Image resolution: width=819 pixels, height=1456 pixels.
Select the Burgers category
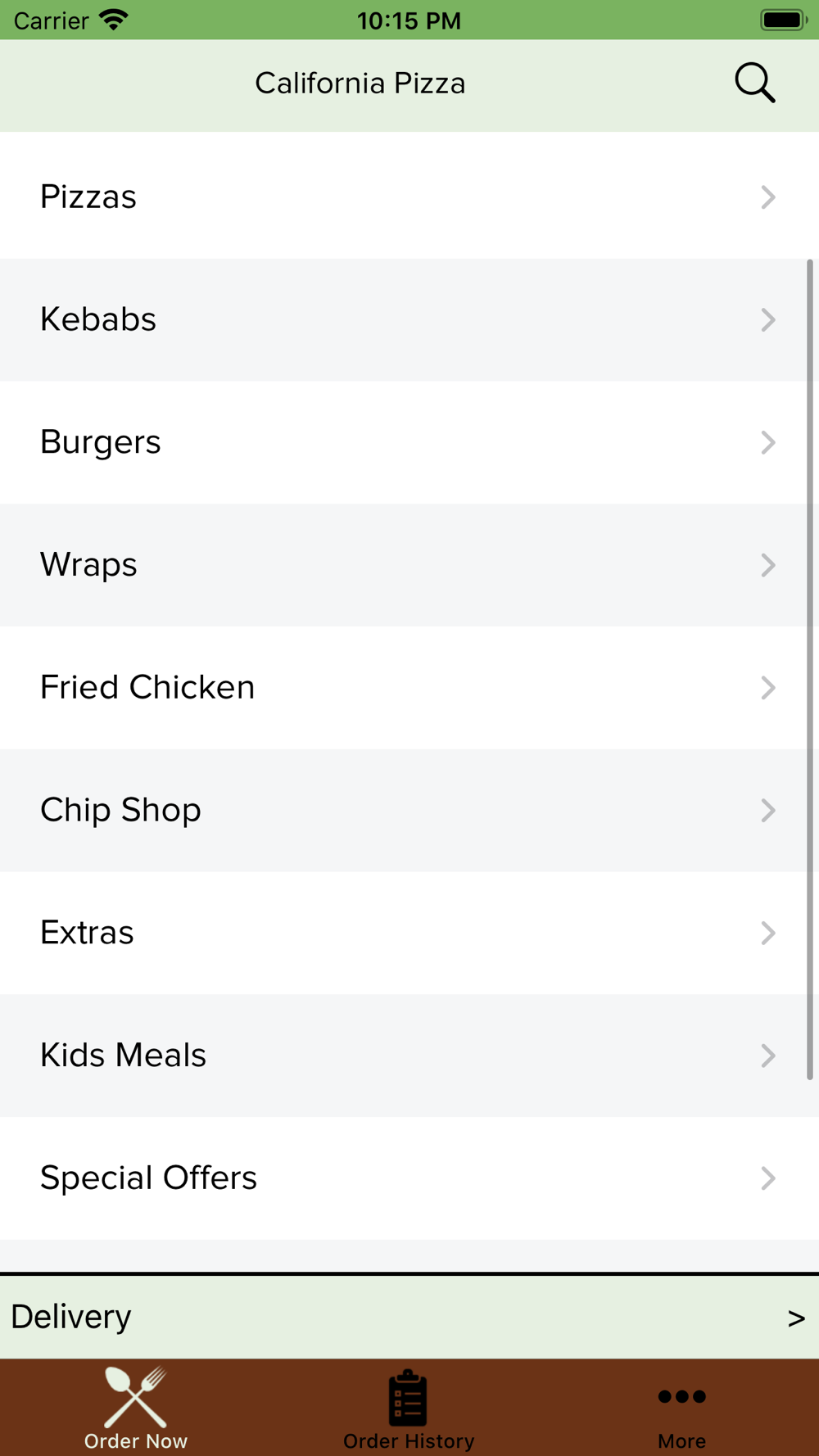tap(408, 442)
